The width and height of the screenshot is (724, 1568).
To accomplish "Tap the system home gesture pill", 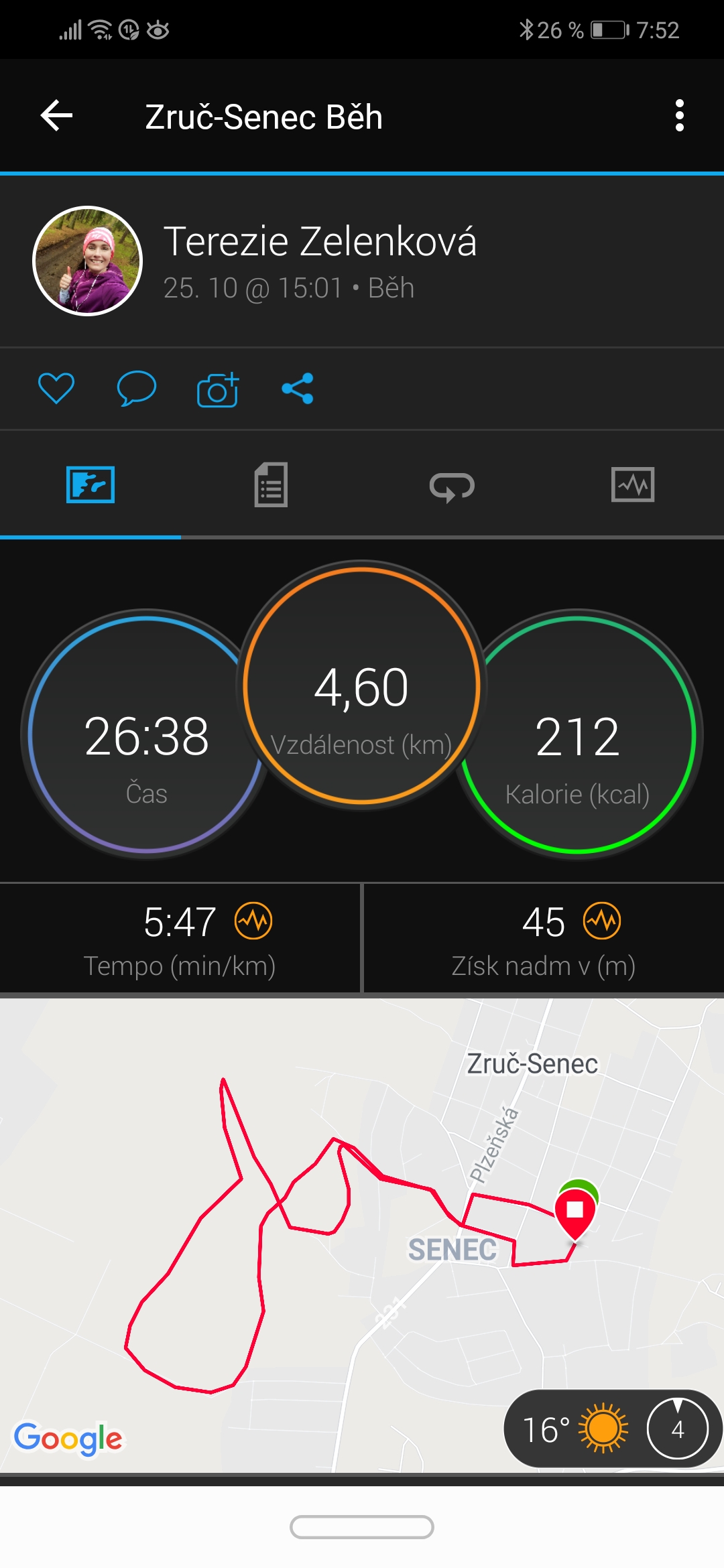I will [362, 1527].
